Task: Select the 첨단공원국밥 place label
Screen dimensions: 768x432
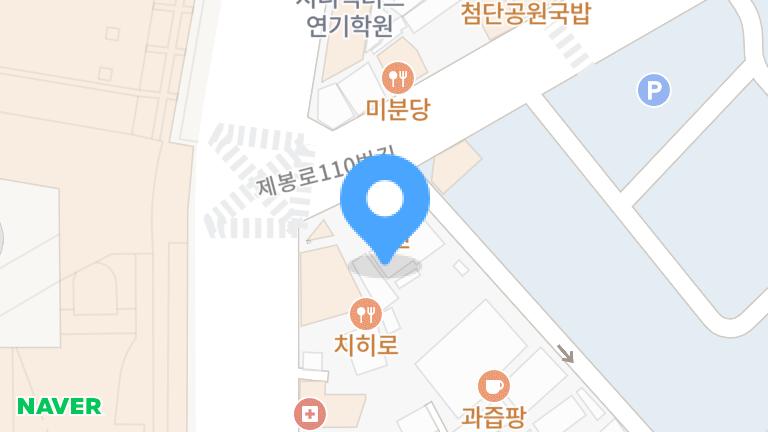Action: coord(526,14)
